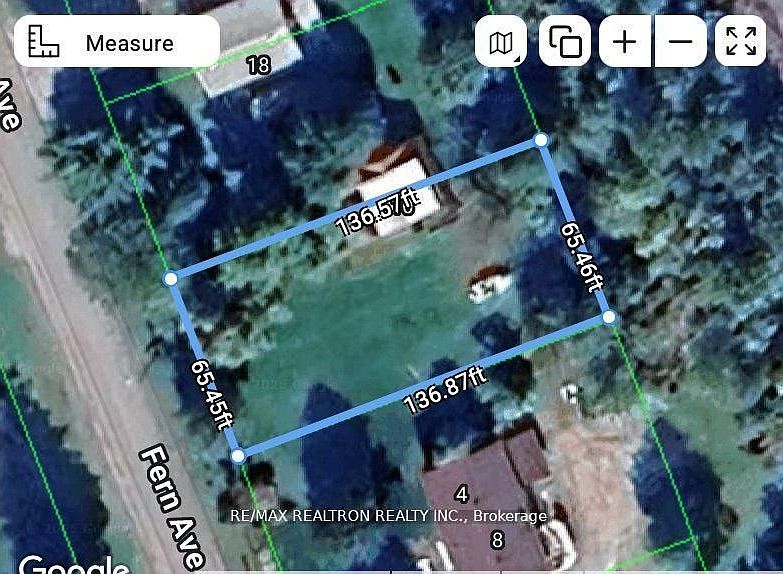Expand the map to fullscreen
Image resolution: width=783 pixels, height=574 pixels.
(x=741, y=42)
